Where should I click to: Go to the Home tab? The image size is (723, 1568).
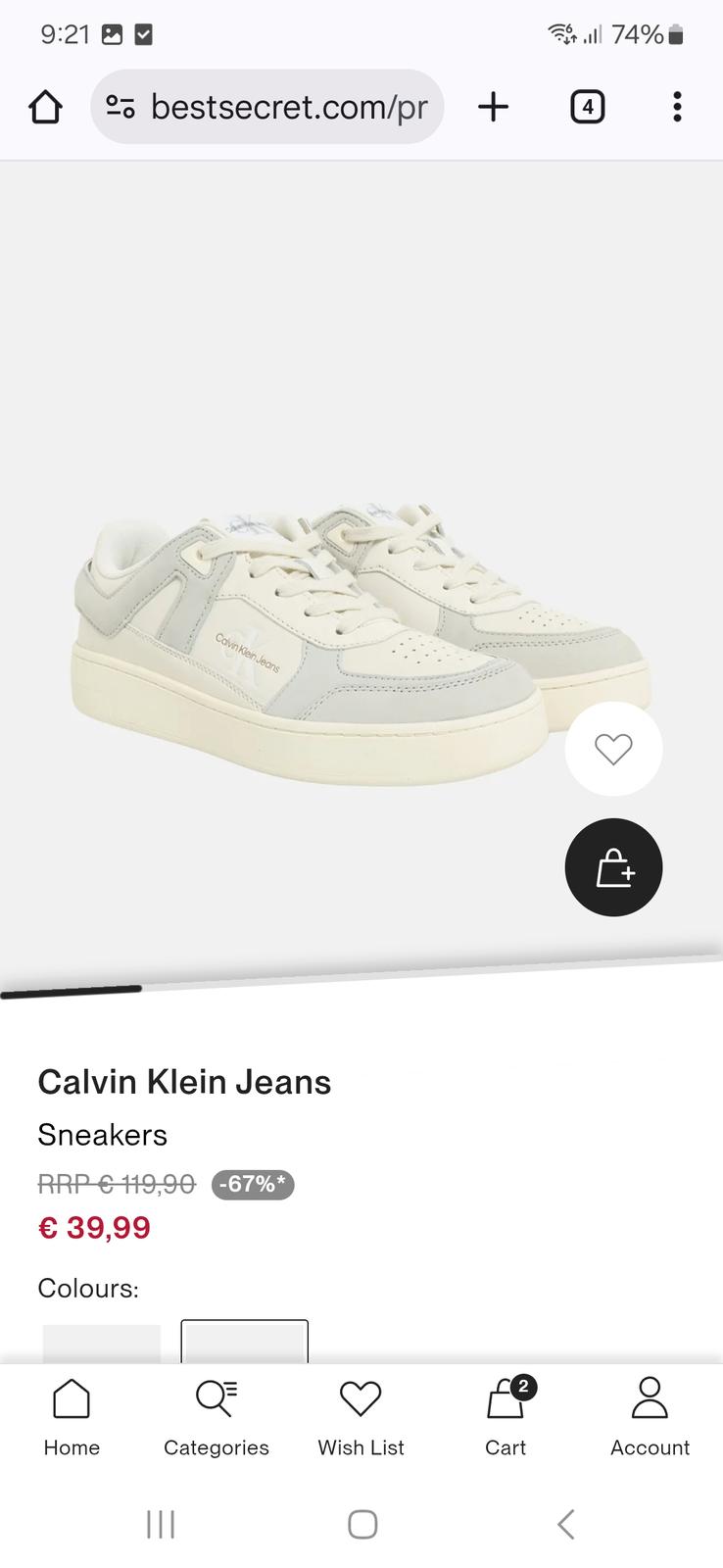tap(72, 1417)
